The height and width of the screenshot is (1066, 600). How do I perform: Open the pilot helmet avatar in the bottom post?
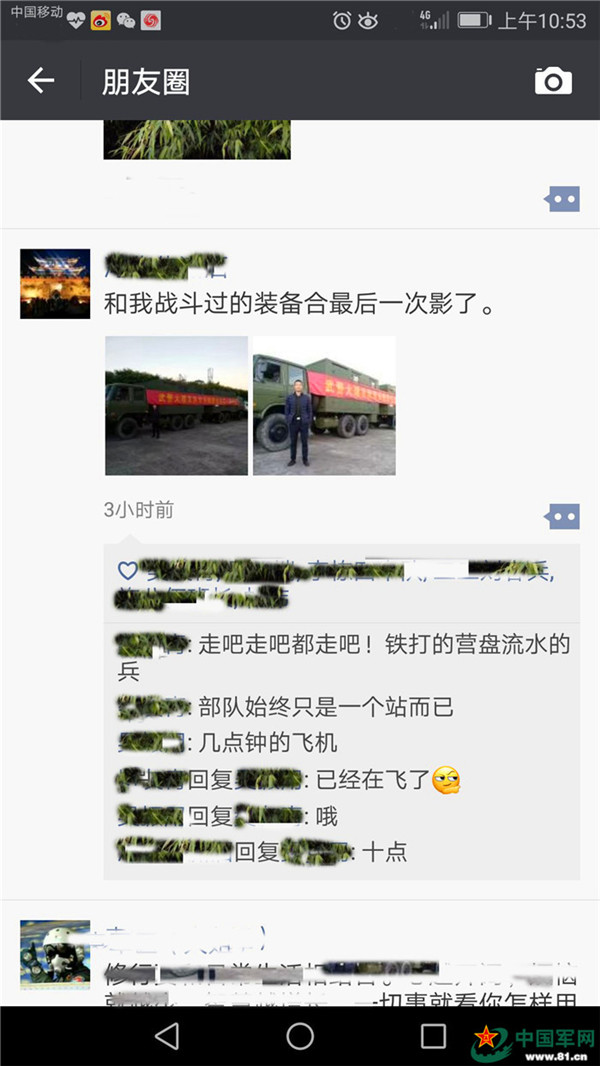click(x=55, y=955)
